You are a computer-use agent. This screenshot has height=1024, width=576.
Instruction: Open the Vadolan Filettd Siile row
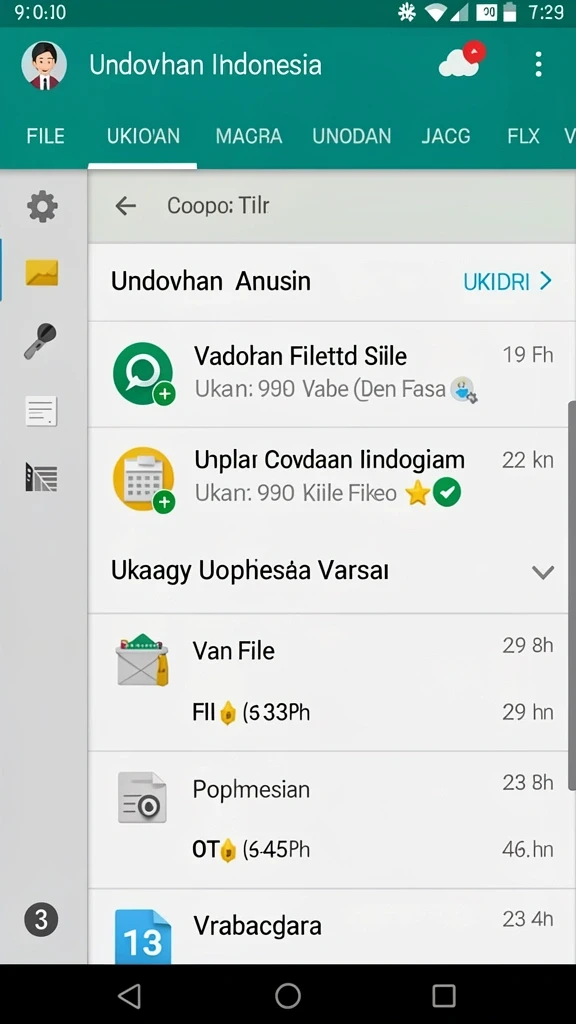pyautogui.click(x=331, y=374)
